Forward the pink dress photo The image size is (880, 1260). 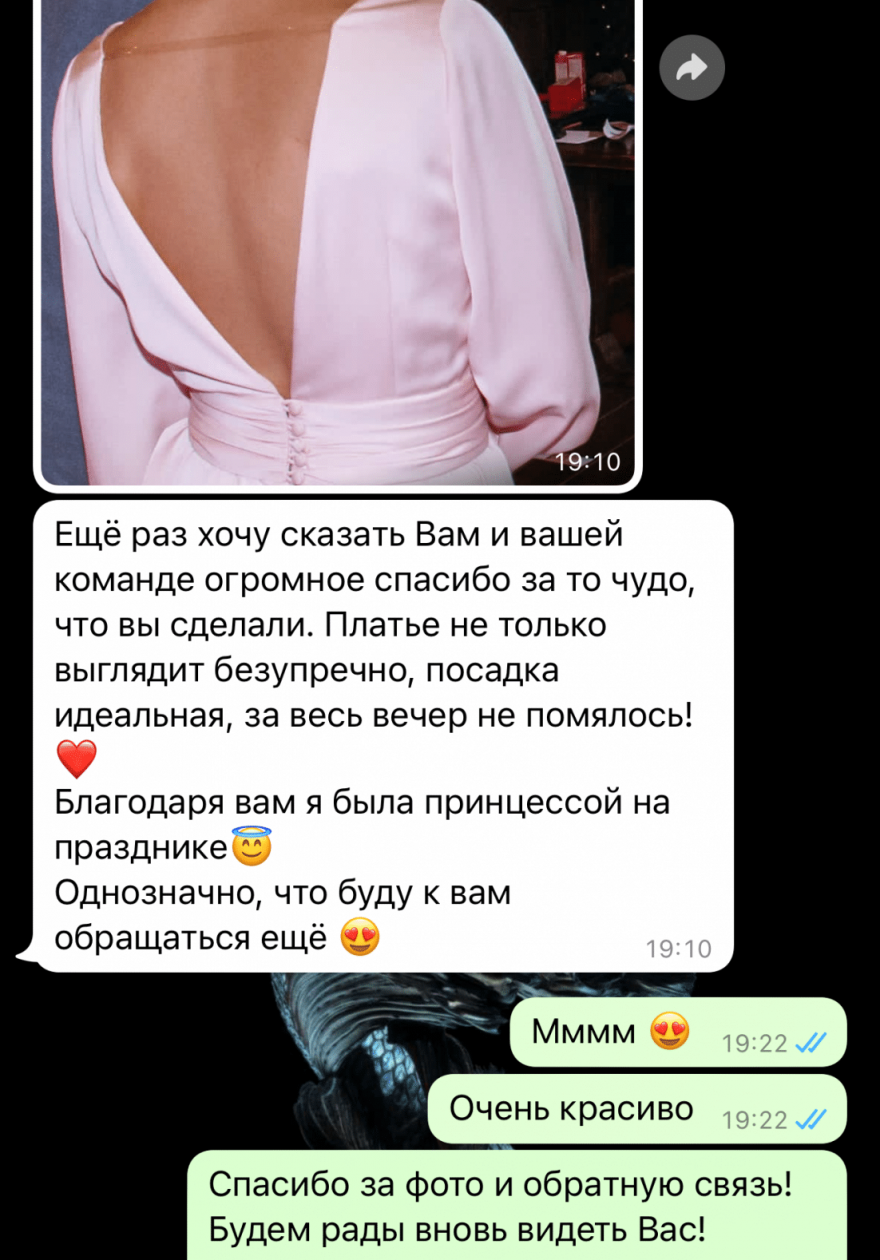692,68
